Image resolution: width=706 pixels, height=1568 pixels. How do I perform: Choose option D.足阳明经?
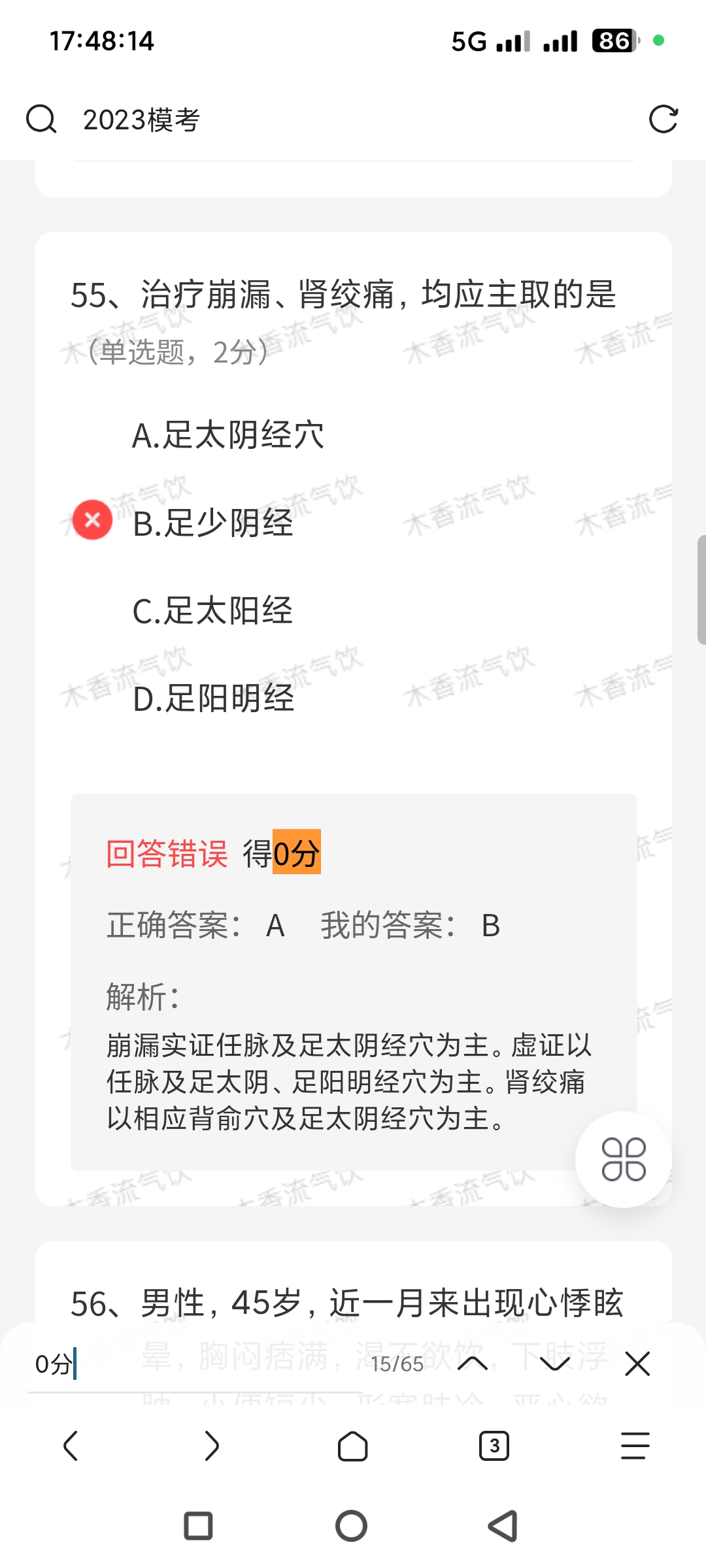(213, 698)
